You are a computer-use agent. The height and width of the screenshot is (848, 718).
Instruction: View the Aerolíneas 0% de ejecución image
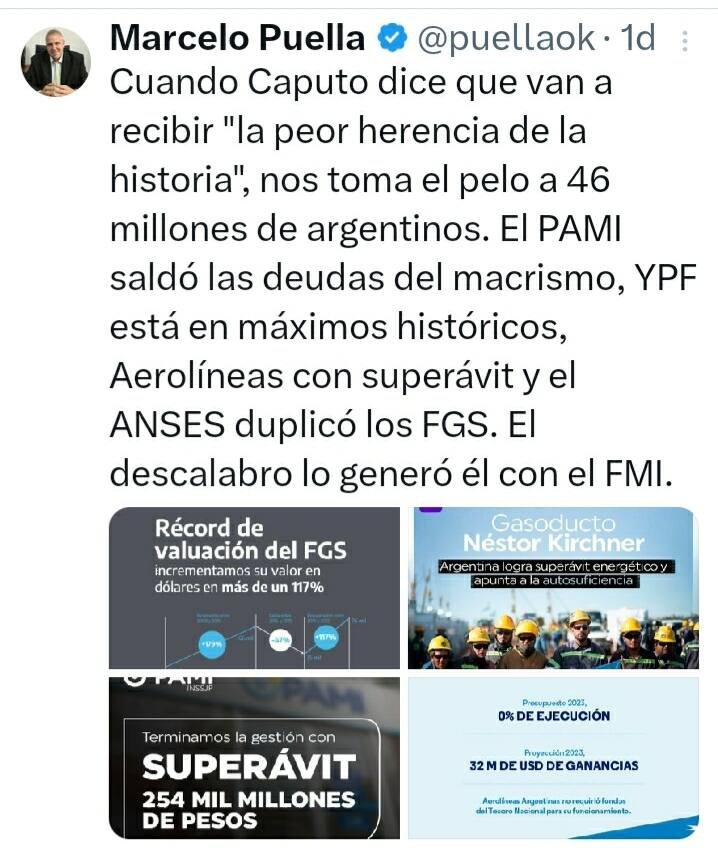coord(553,757)
